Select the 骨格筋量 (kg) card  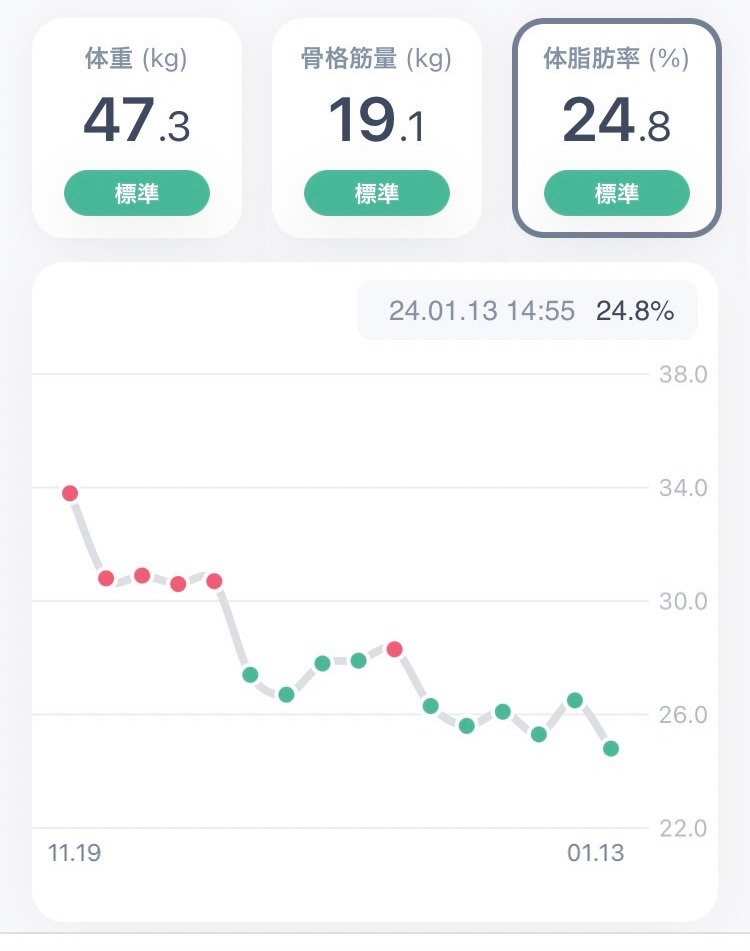pyautogui.click(x=376, y=128)
